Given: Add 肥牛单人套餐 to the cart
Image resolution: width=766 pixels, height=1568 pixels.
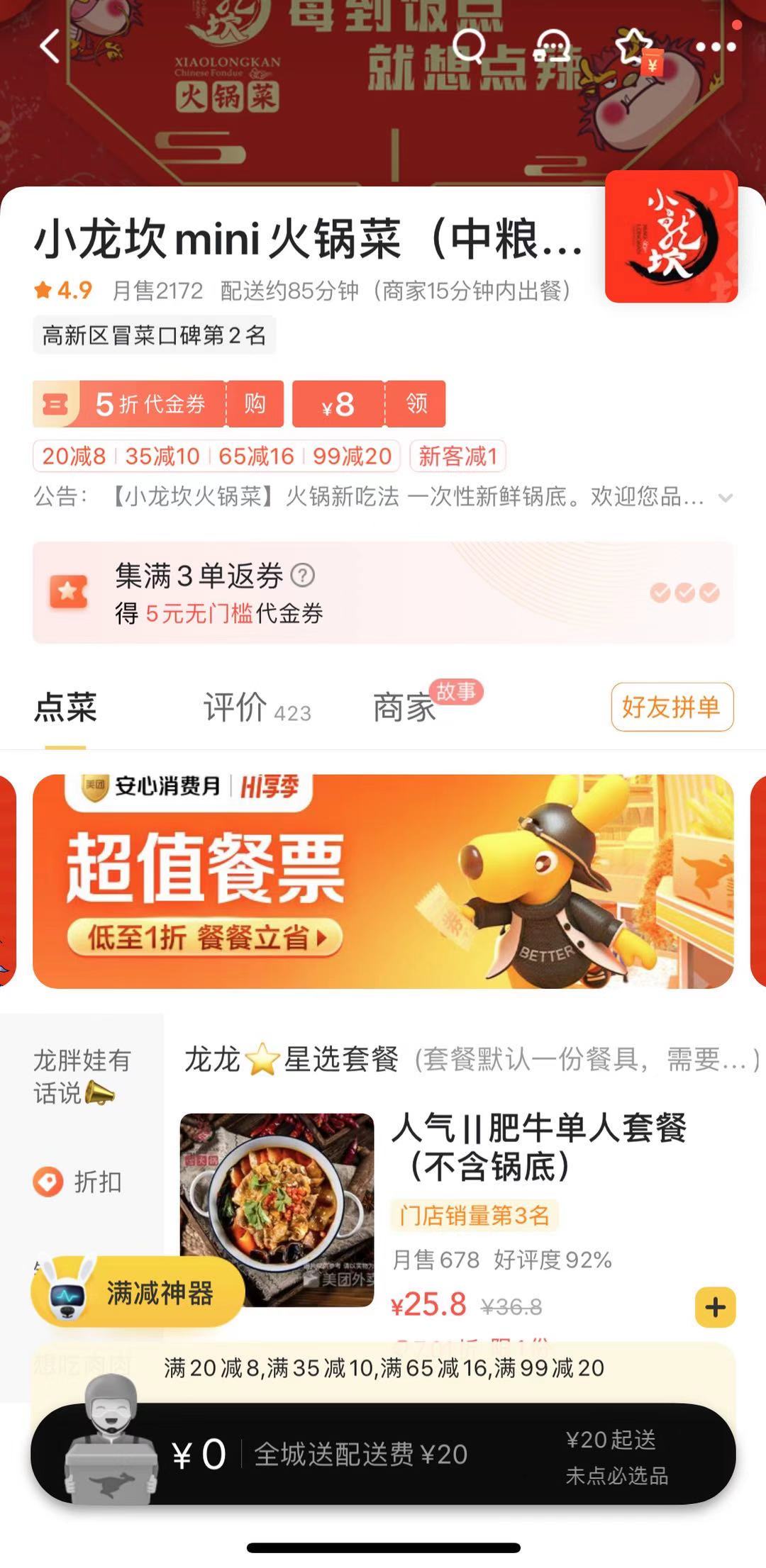Looking at the screenshot, I should pyautogui.click(x=715, y=1307).
